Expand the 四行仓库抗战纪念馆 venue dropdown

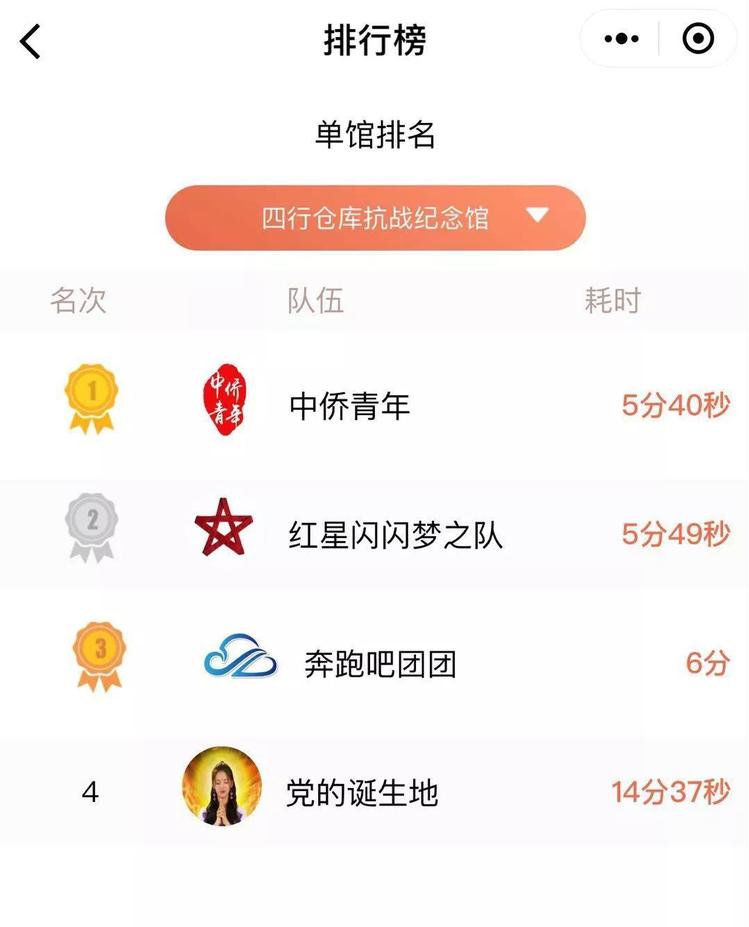[x=375, y=217]
